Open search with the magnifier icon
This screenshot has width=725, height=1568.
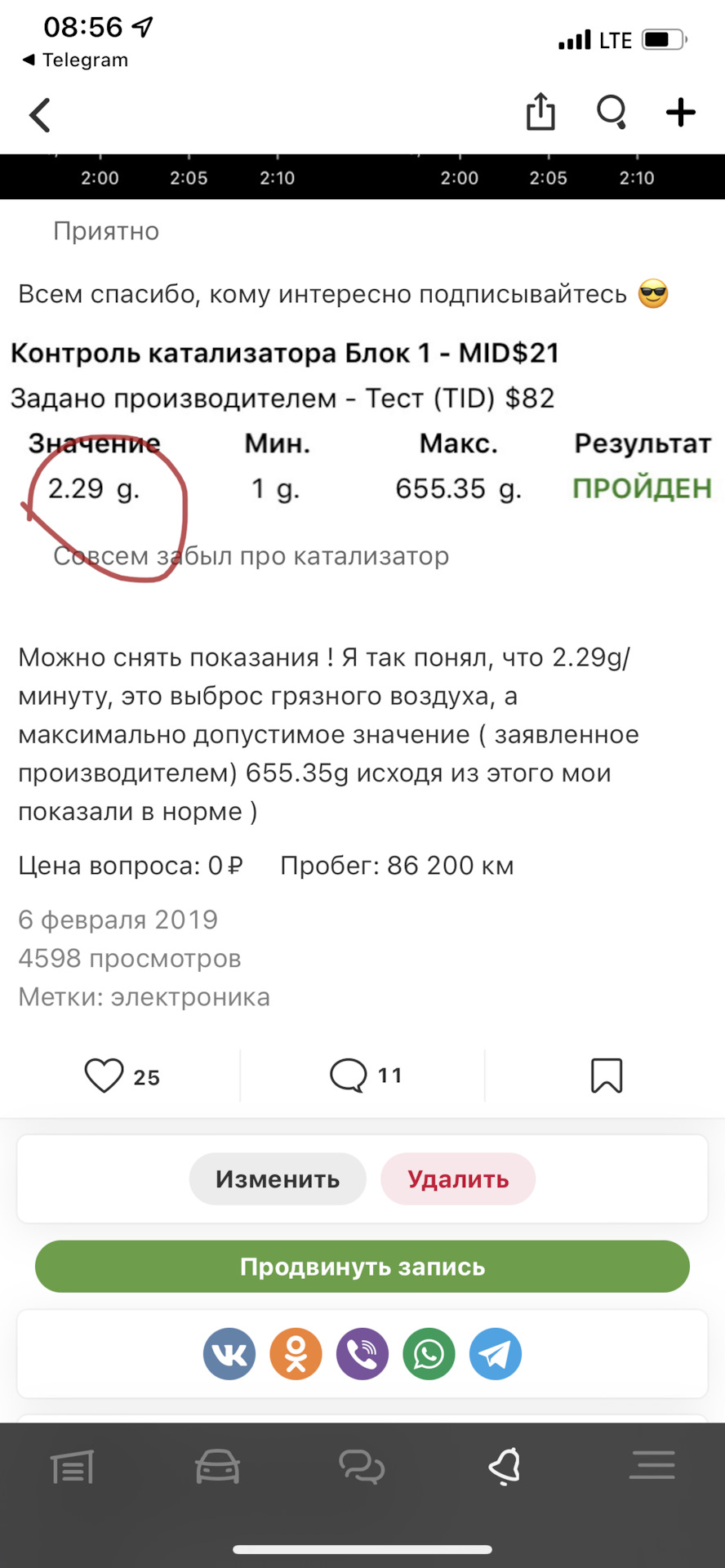point(612,113)
